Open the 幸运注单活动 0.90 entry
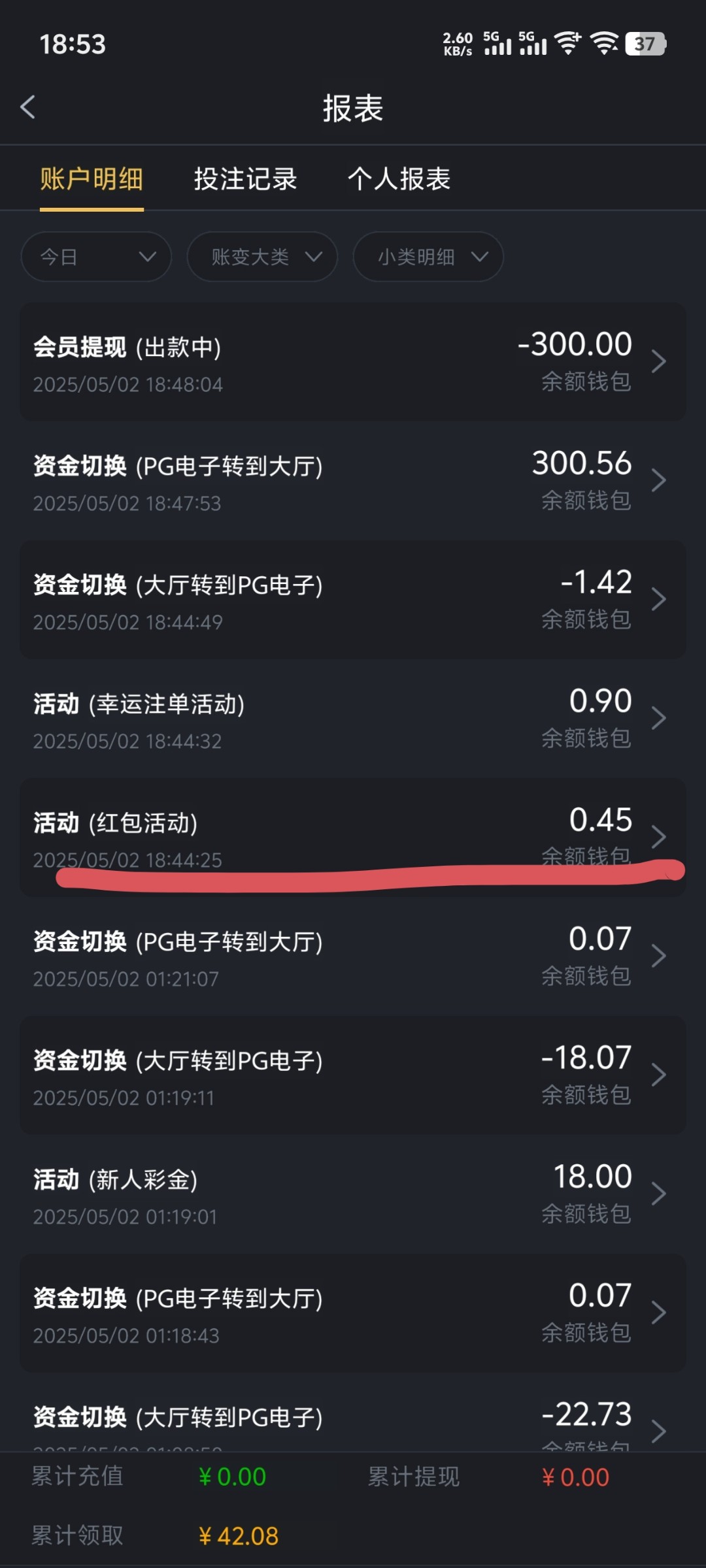Screen dimensions: 706x1568 click(x=353, y=719)
